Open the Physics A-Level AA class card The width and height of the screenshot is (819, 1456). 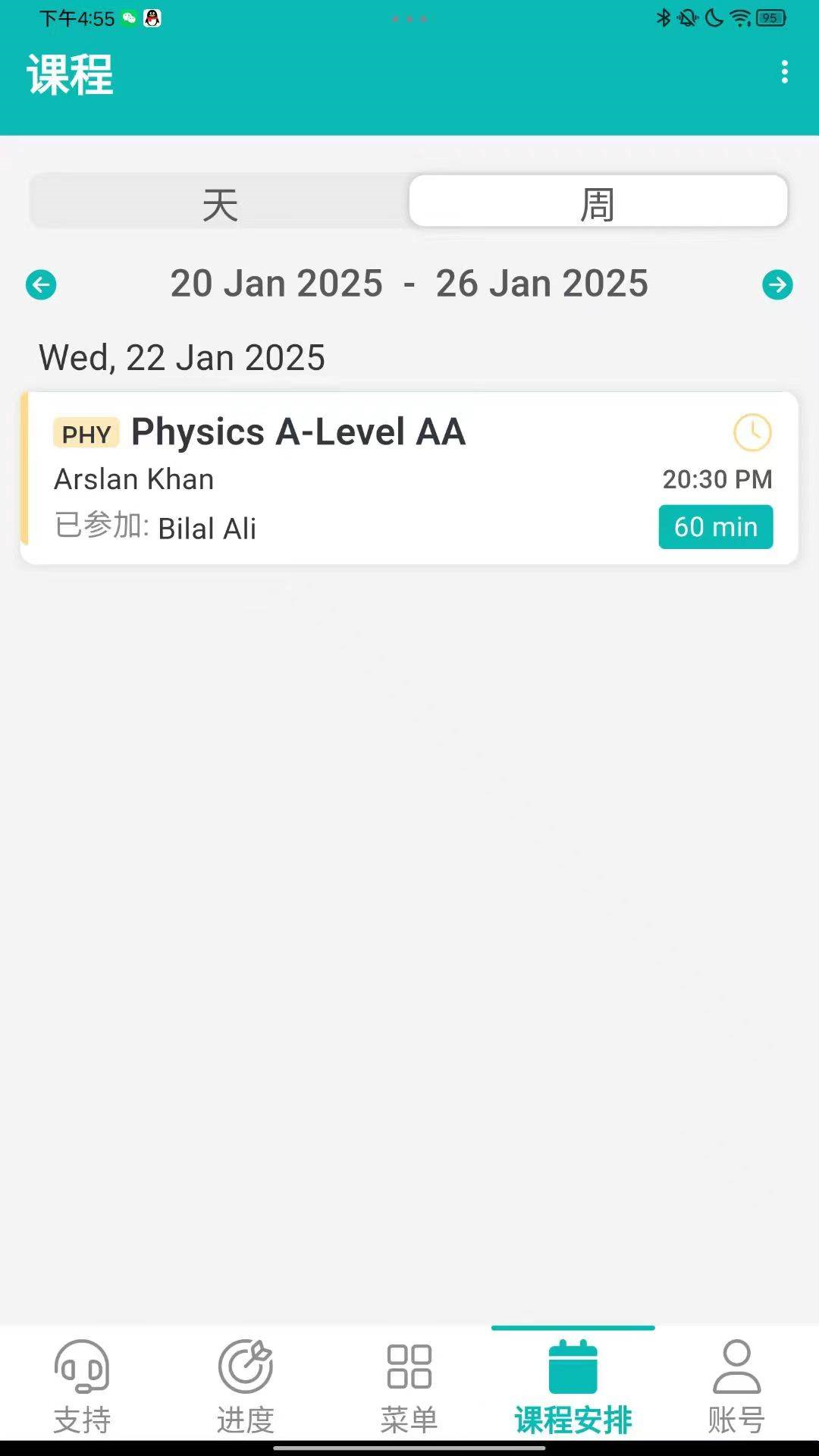409,478
